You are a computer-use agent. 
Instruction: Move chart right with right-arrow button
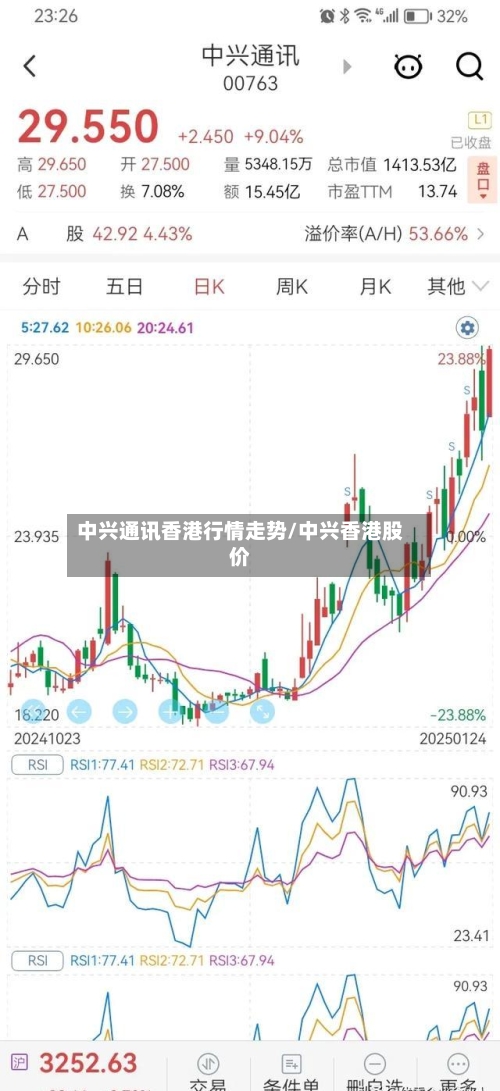pyautogui.click(x=125, y=712)
